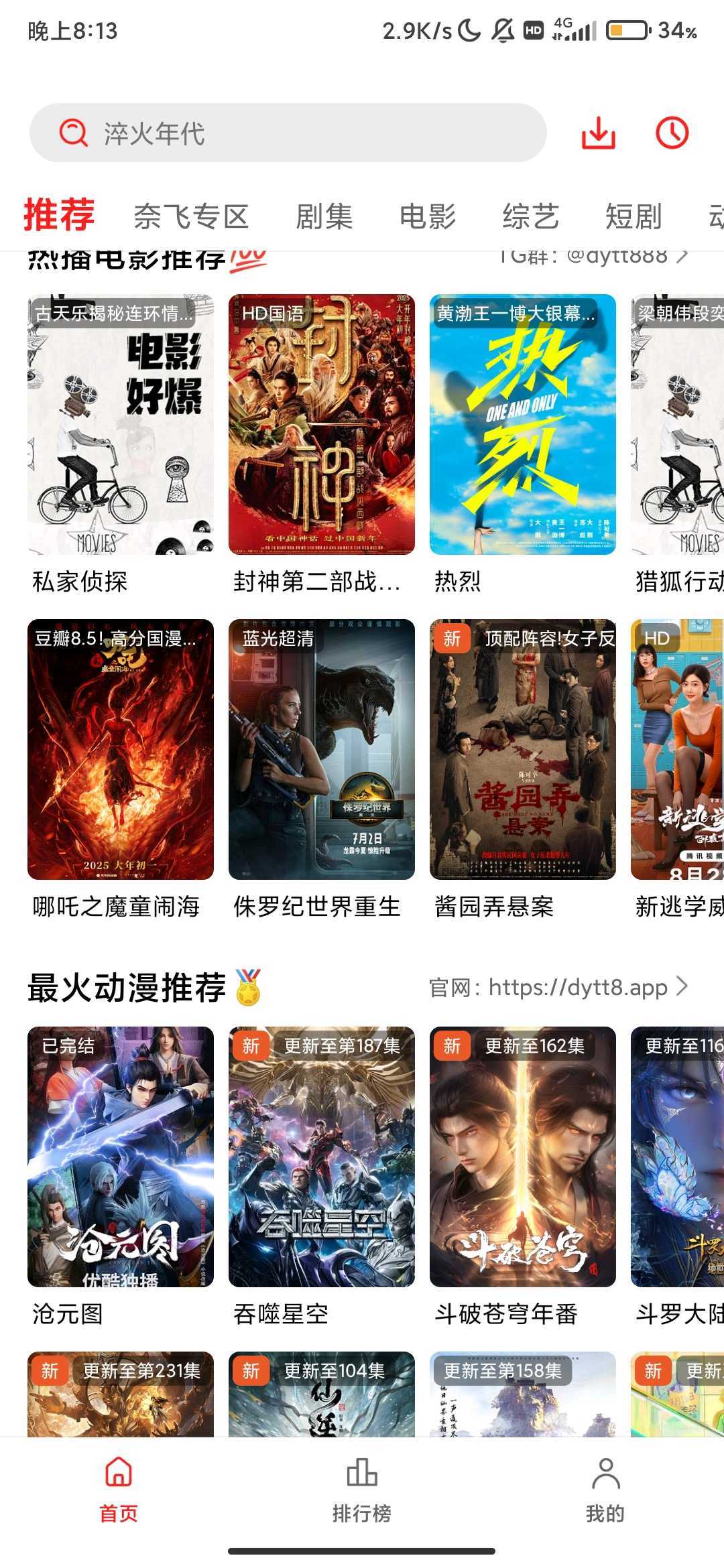Open the 短剧 tab
The height and width of the screenshot is (1568, 724).
tap(633, 216)
